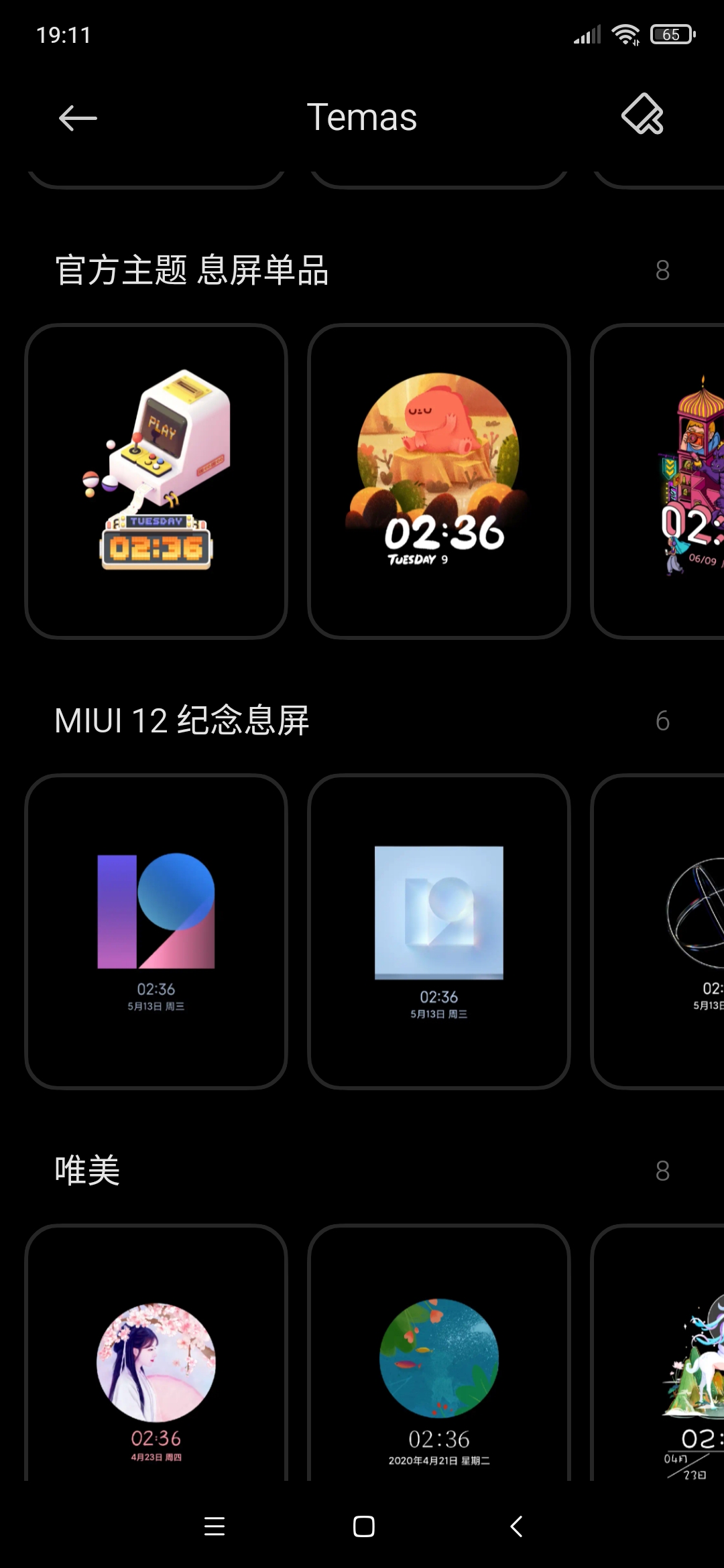Open the wireframe sphere MIUI 12 theme
This screenshot has height=1568, width=724.
tap(658, 931)
